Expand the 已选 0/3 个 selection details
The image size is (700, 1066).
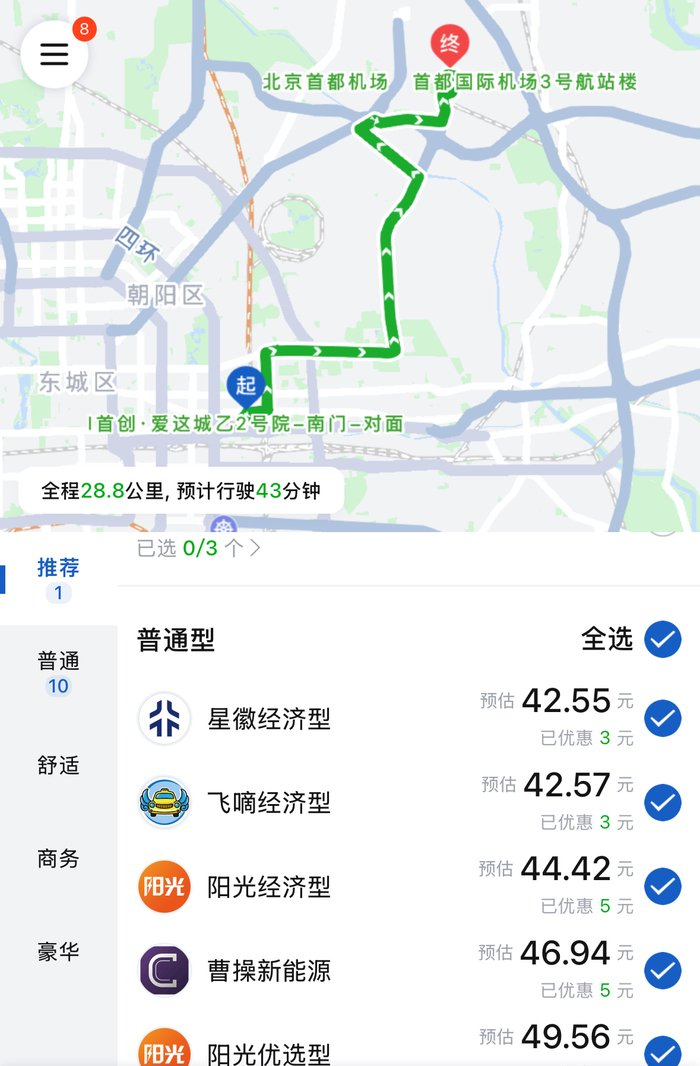coord(198,548)
